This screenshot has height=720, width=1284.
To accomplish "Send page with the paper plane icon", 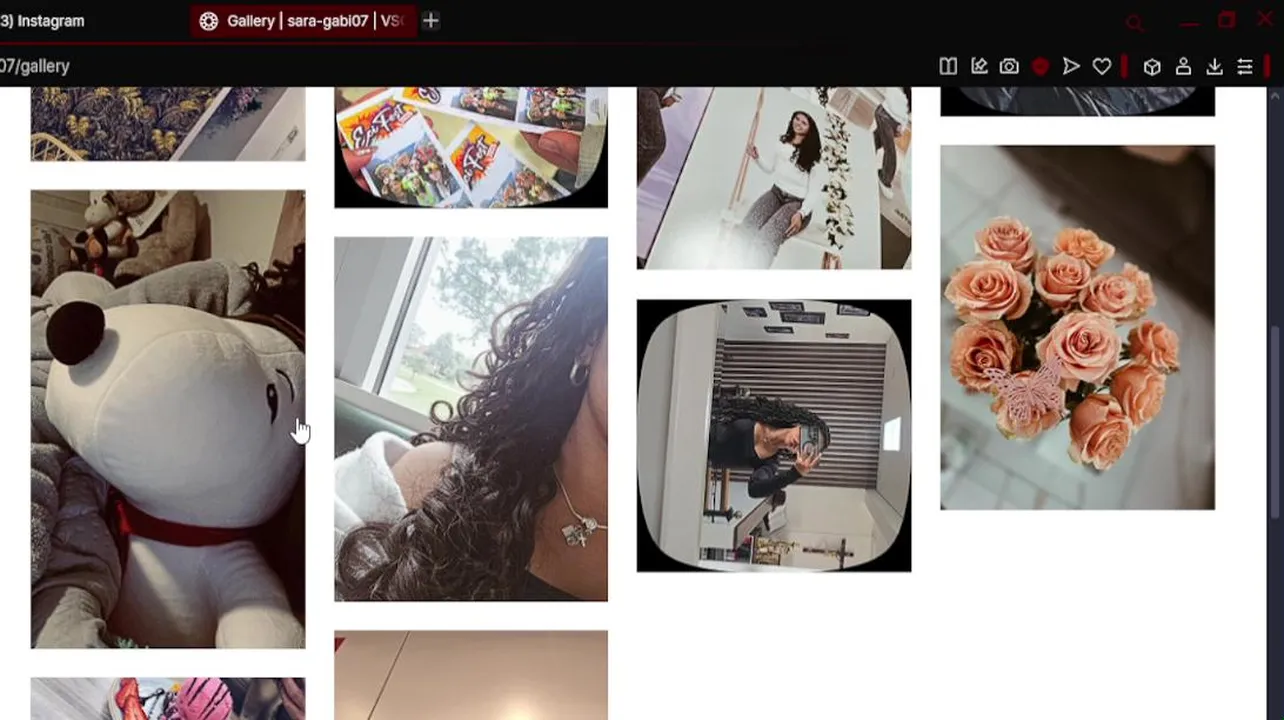I will pos(1071,66).
